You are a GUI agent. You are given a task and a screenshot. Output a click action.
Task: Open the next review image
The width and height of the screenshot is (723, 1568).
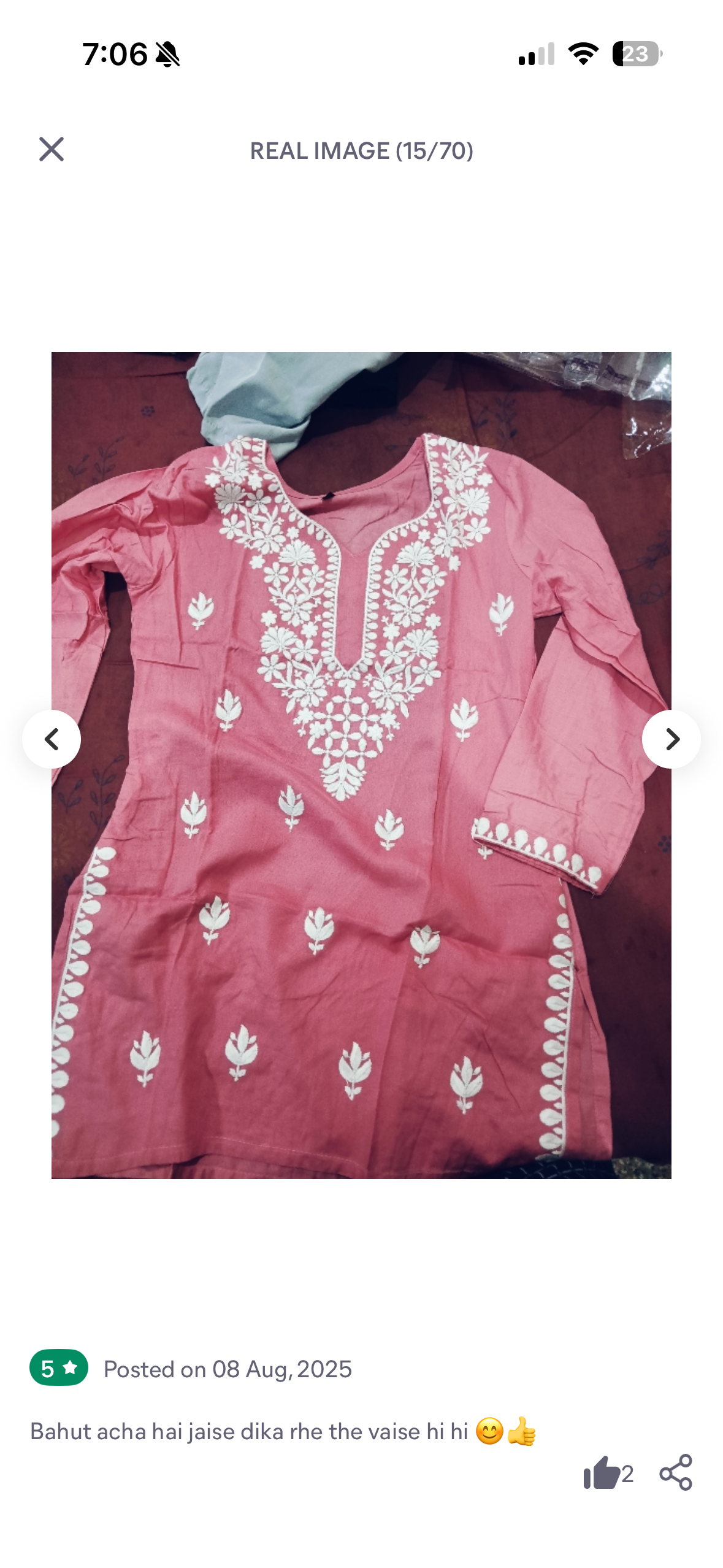coord(671,739)
